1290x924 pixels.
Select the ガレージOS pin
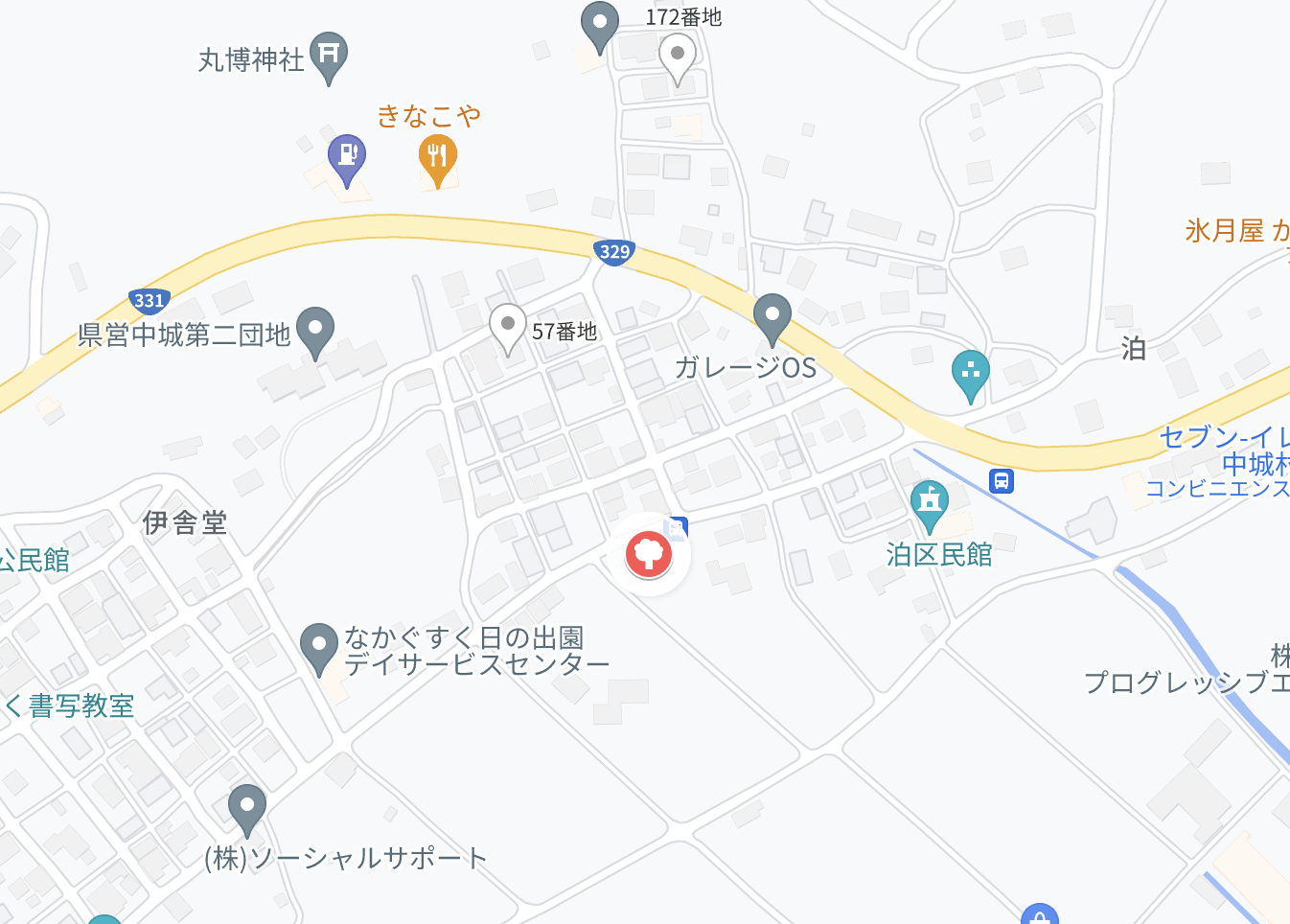[x=772, y=316]
